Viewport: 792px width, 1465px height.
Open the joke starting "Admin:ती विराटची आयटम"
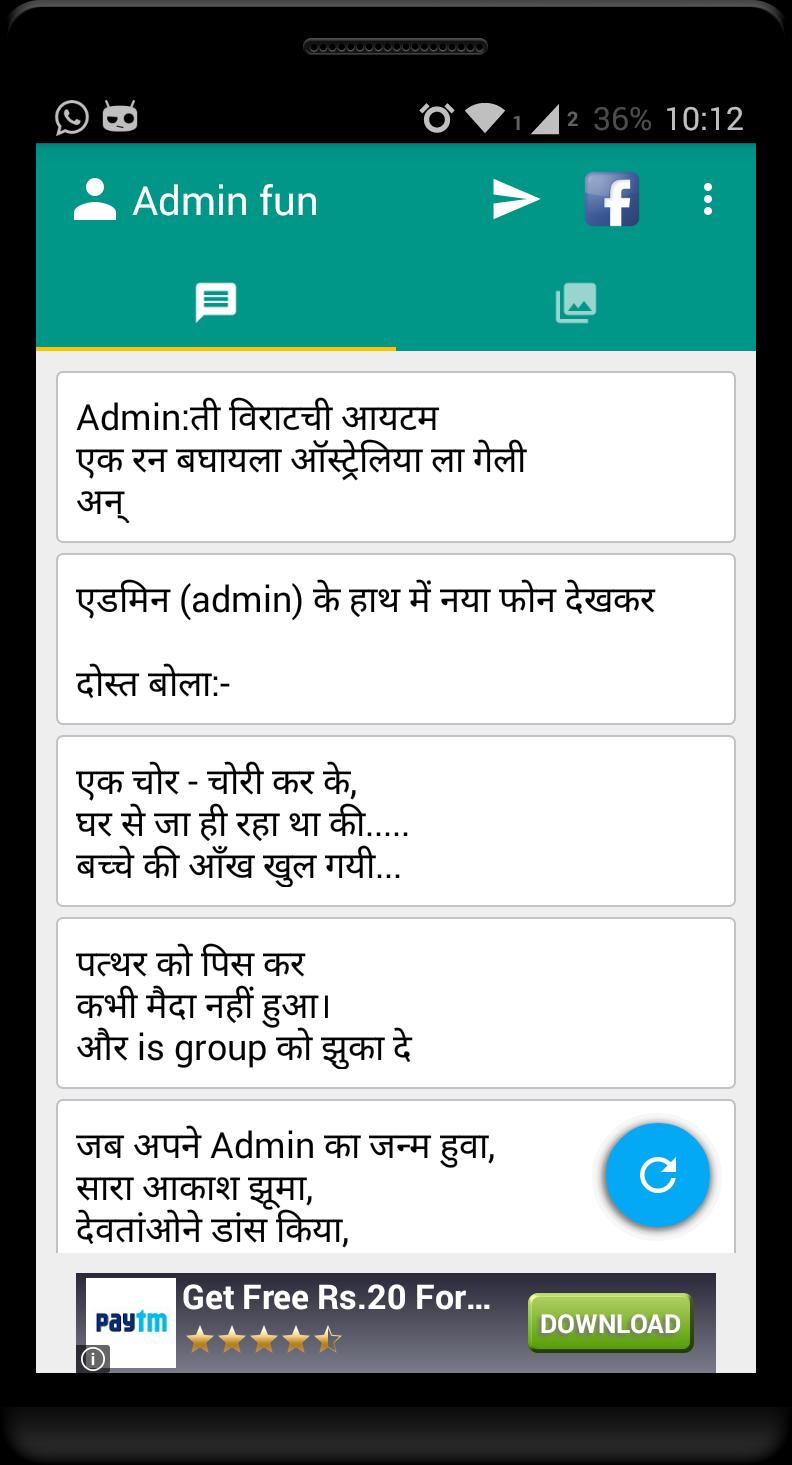pos(396,457)
